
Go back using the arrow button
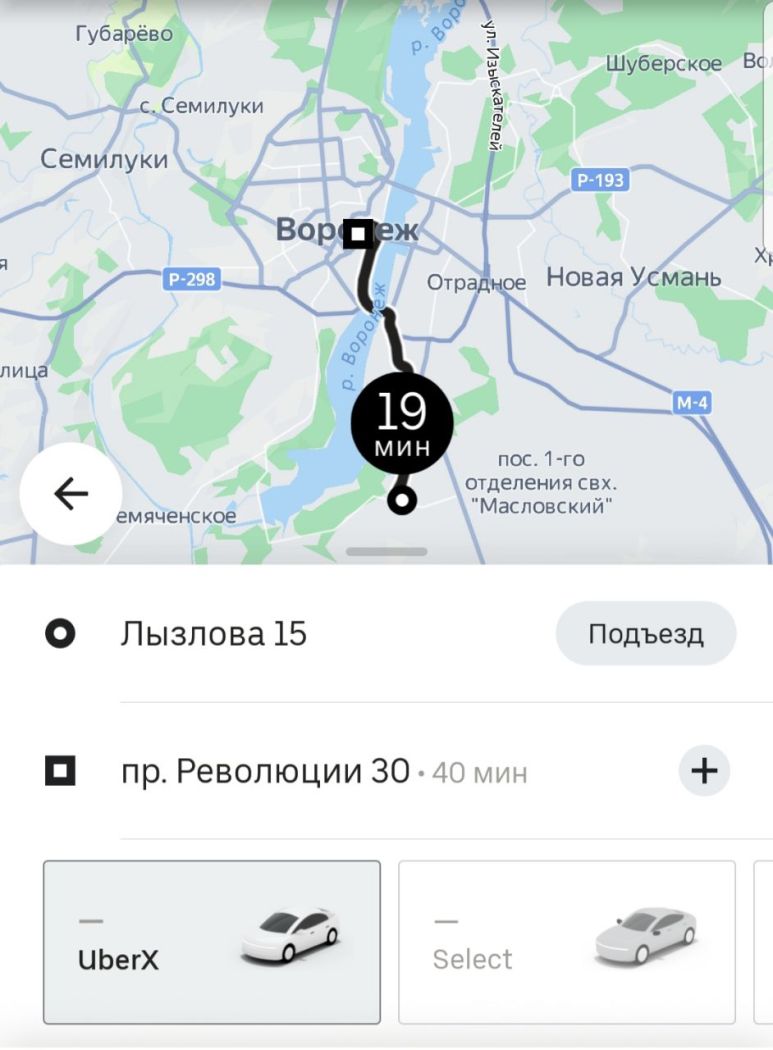[x=71, y=494]
